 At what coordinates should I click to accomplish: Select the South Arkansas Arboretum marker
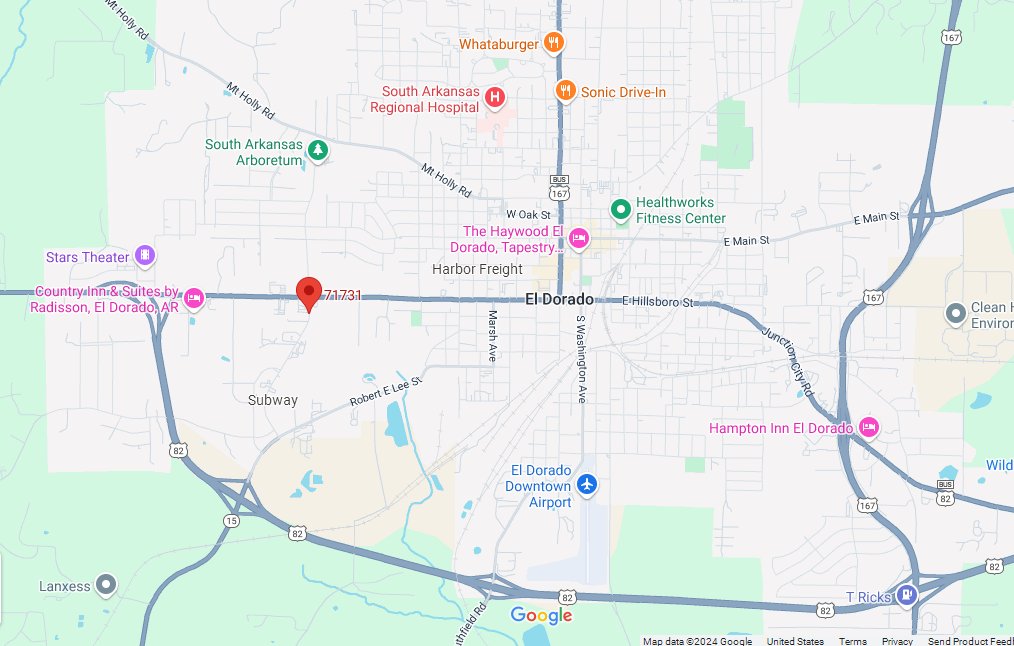(318, 151)
